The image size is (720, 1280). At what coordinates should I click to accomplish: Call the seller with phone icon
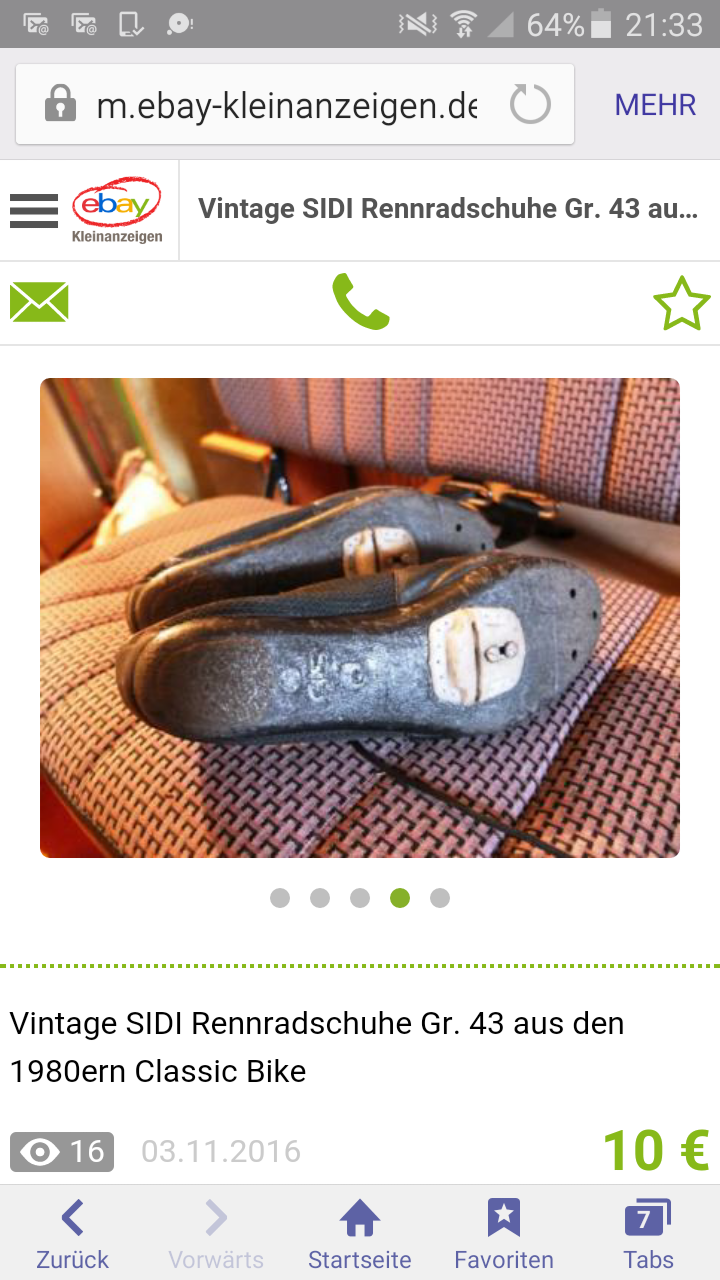(360, 302)
